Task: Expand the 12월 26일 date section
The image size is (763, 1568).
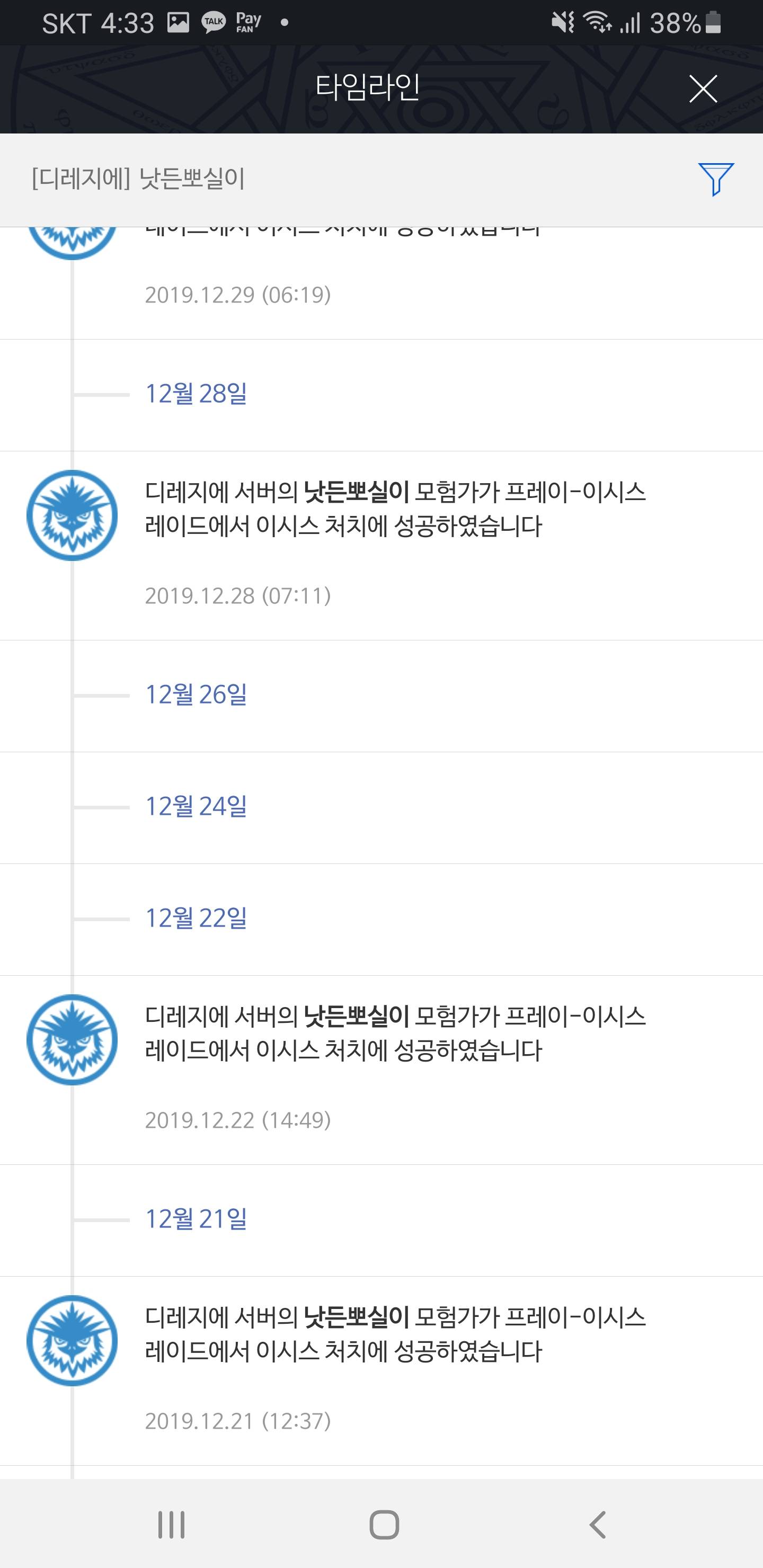Action: pos(196,695)
